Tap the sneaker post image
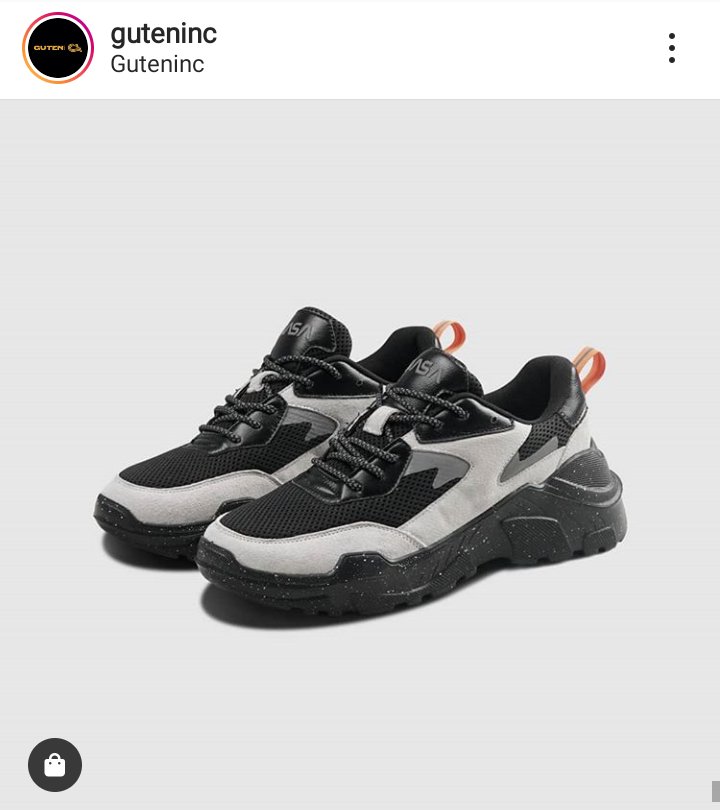 (360, 450)
